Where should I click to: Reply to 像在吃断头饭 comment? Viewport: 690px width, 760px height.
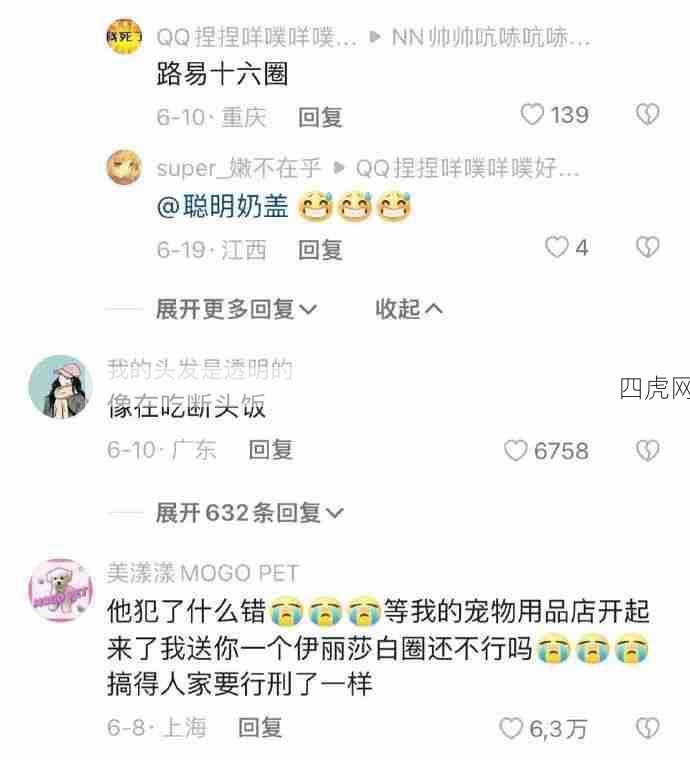coord(270,451)
